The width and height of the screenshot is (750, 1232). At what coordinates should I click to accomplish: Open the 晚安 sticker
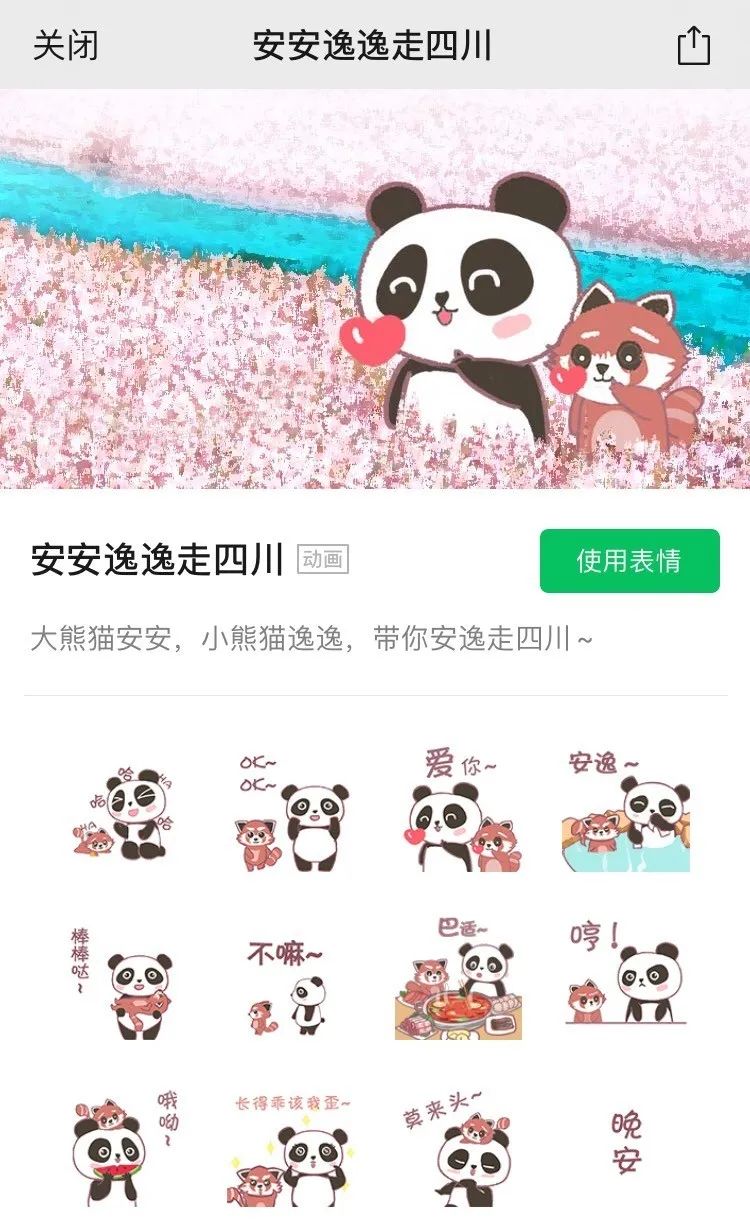[x=626, y=1145]
